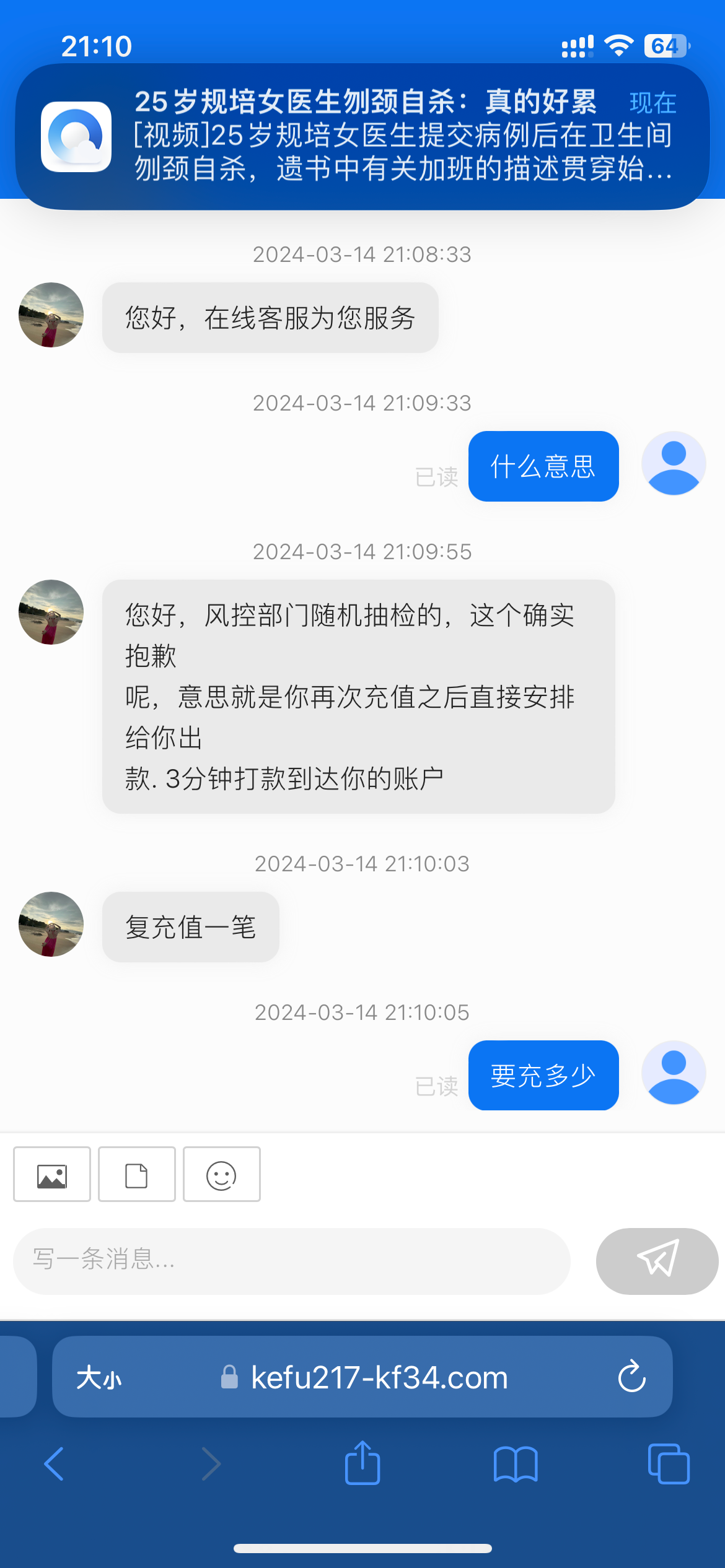Open the image attachment picker
Viewport: 725px width, 1568px height.
[52, 1174]
